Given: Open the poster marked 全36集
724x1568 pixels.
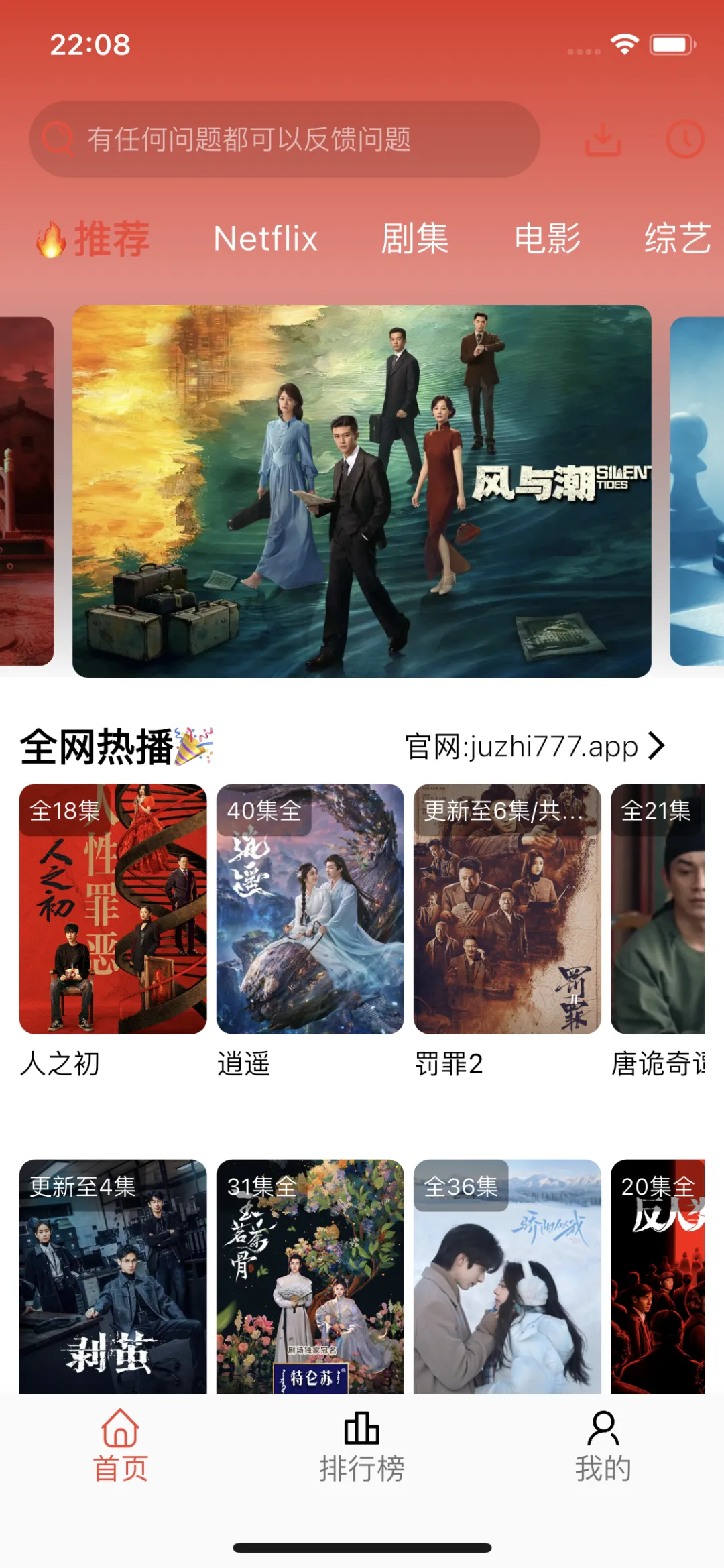Looking at the screenshot, I should 507,1276.
